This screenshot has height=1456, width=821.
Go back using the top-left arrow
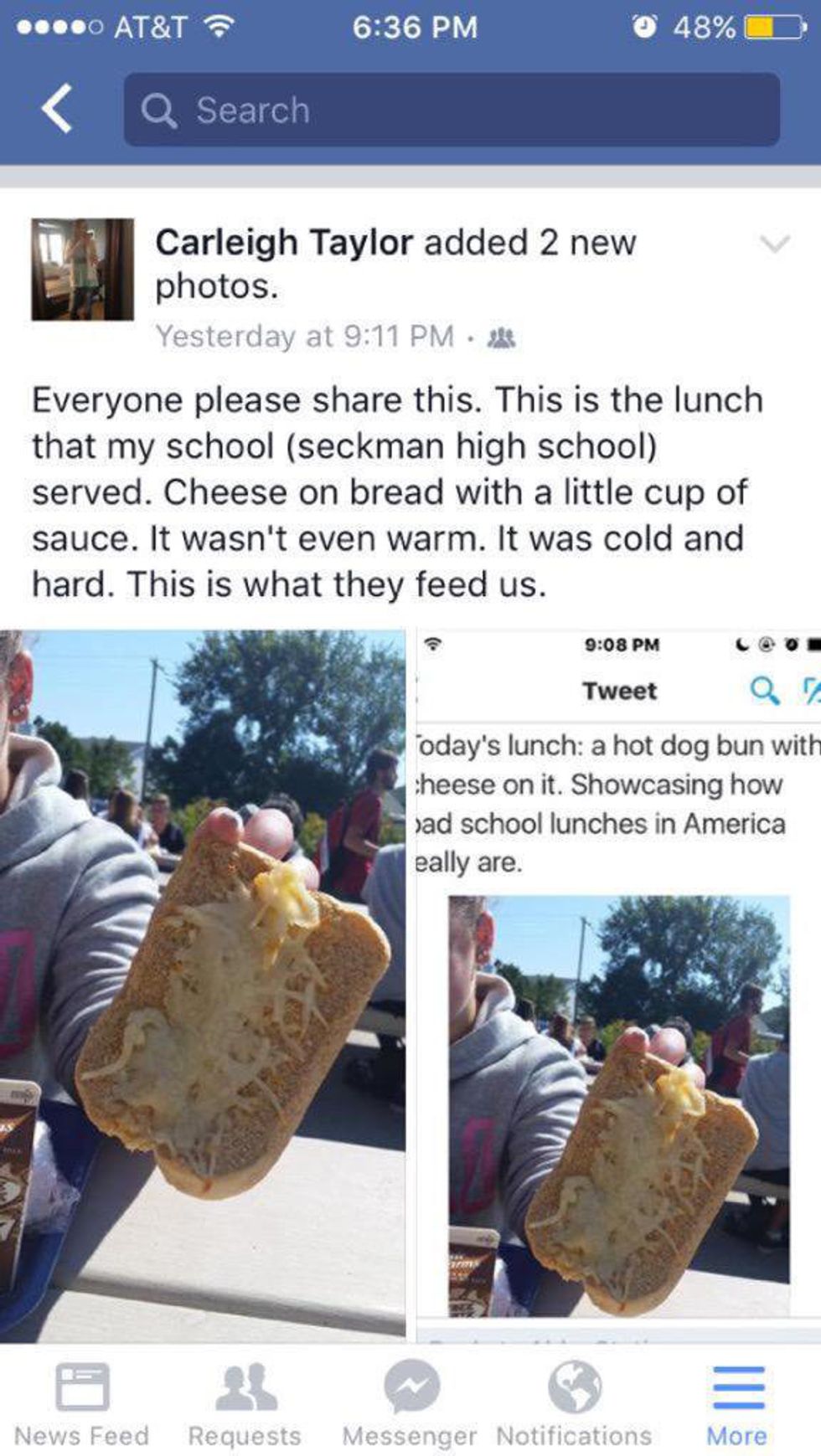[x=57, y=110]
